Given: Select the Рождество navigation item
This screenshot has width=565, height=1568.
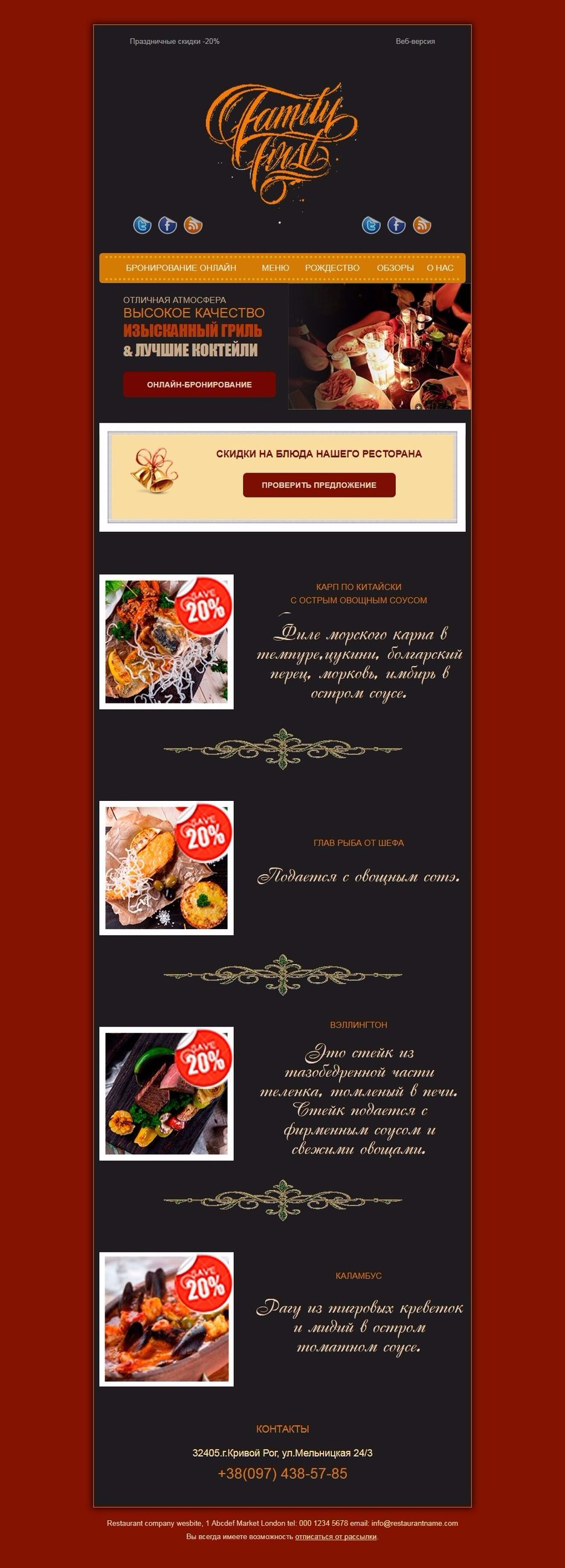Looking at the screenshot, I should [x=332, y=268].
